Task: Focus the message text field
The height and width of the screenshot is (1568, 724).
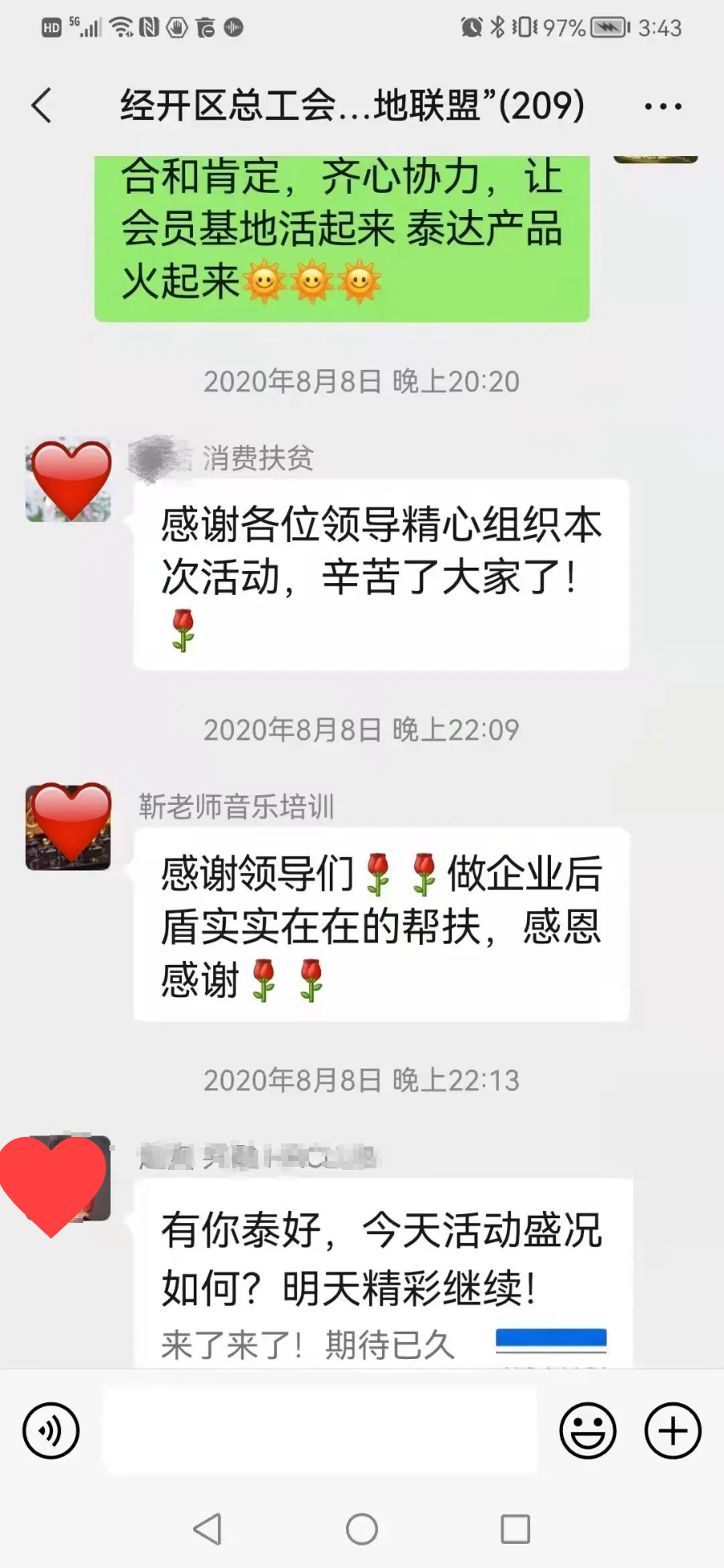Action: click(319, 1430)
